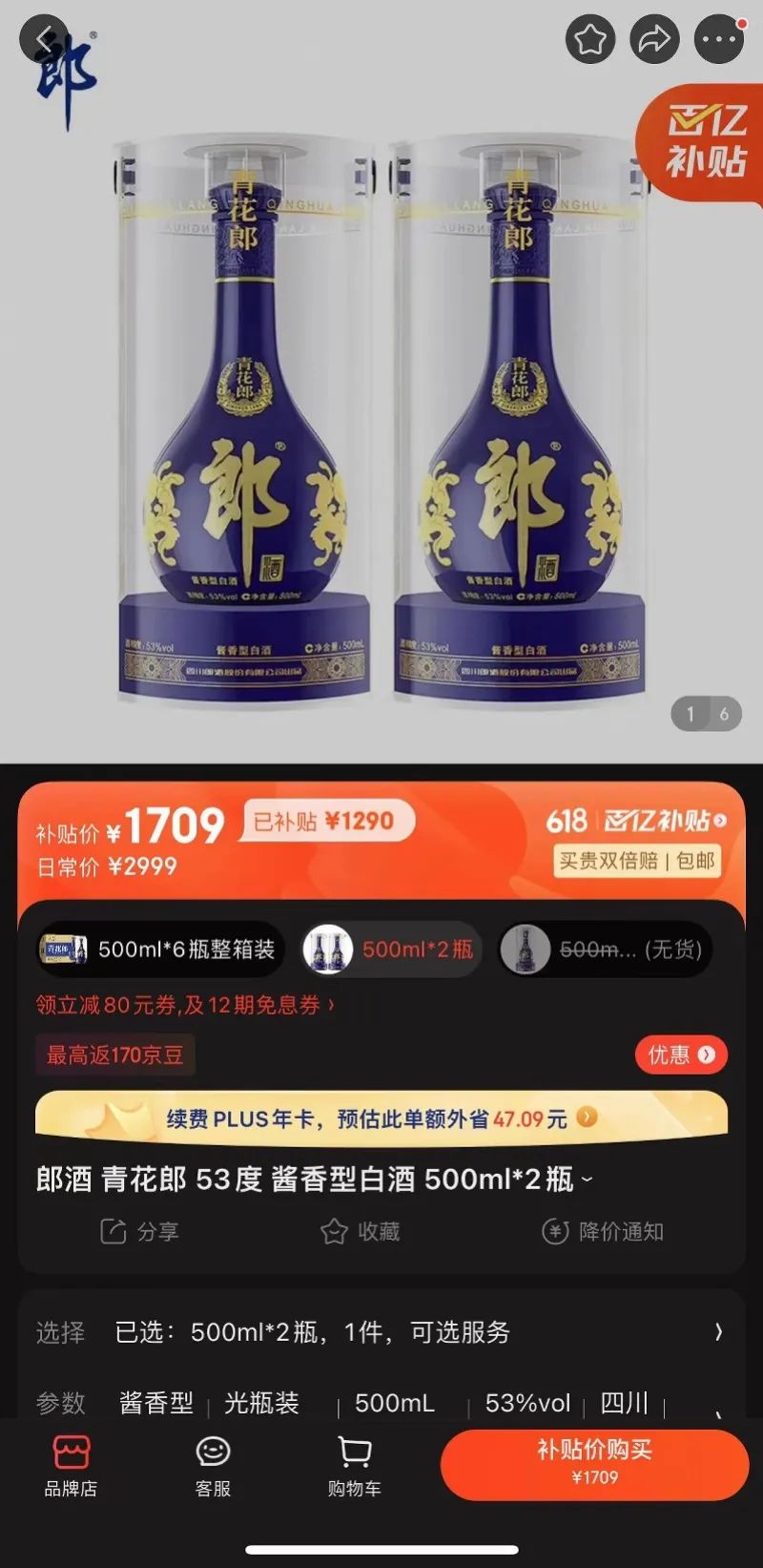Go back using the top-left arrow
Screen dimensions: 763x1568
pyautogui.click(x=44, y=40)
